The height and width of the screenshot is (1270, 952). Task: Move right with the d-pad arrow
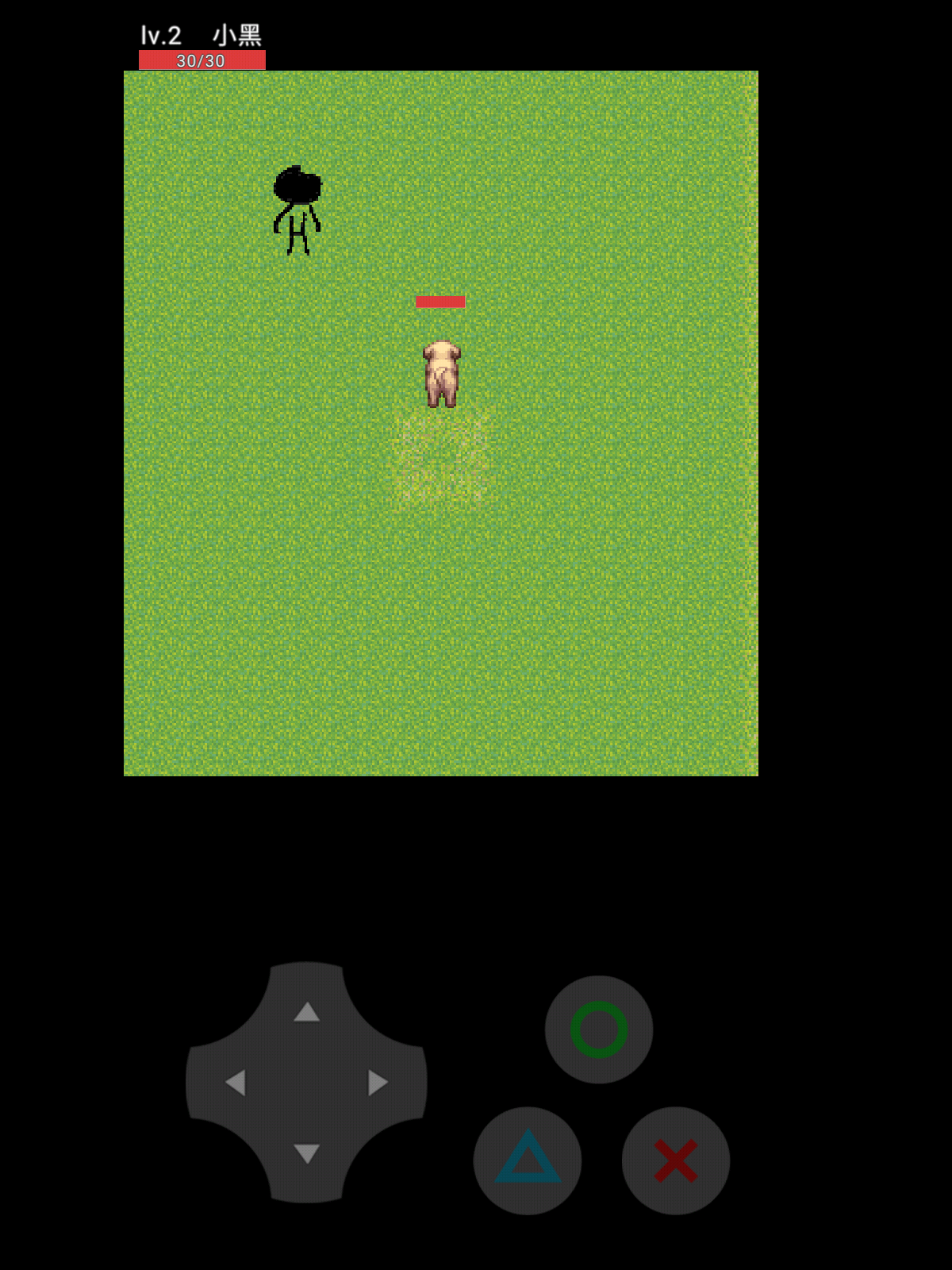coord(378,1083)
